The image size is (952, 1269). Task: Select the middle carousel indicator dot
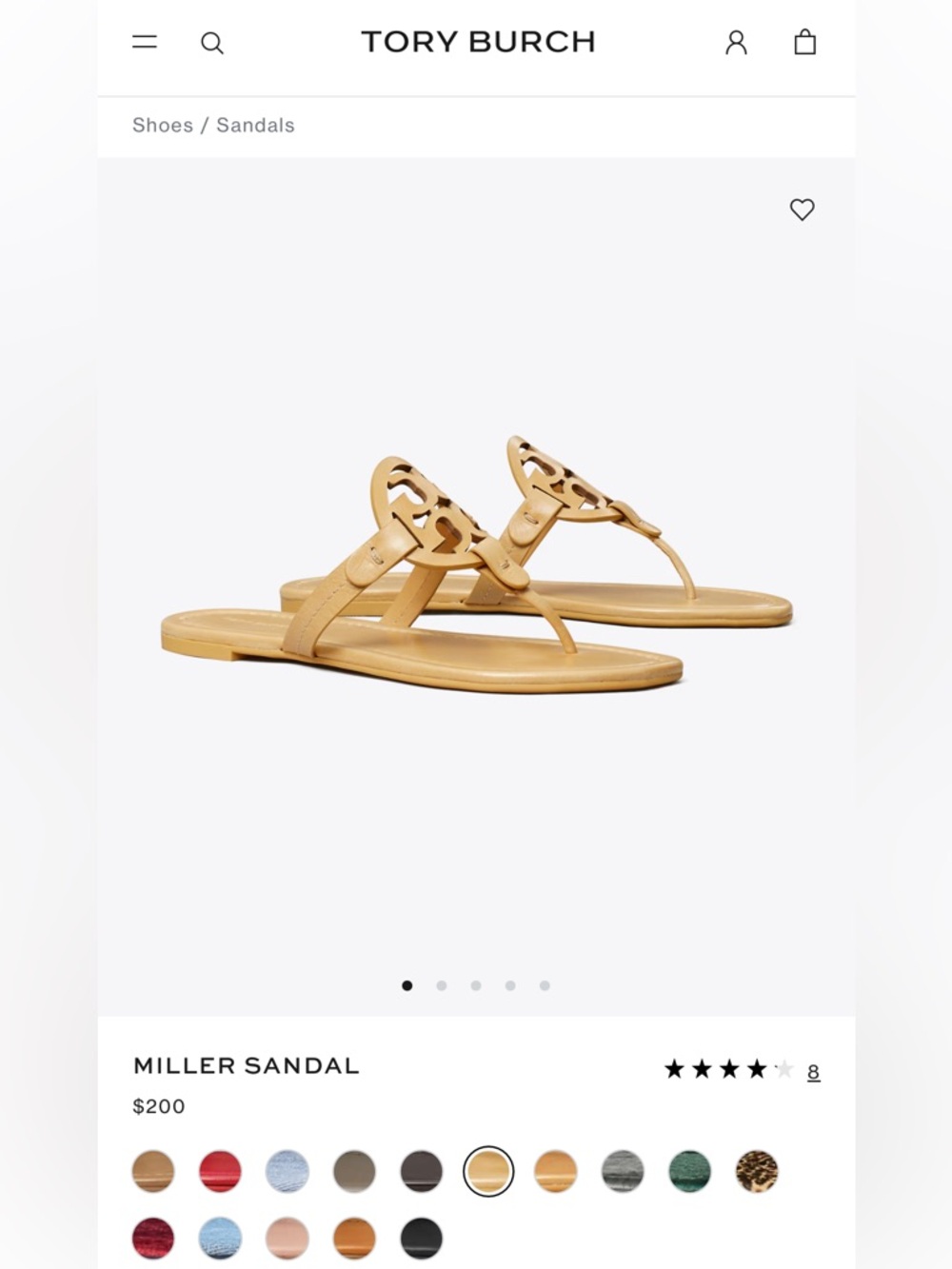476,986
